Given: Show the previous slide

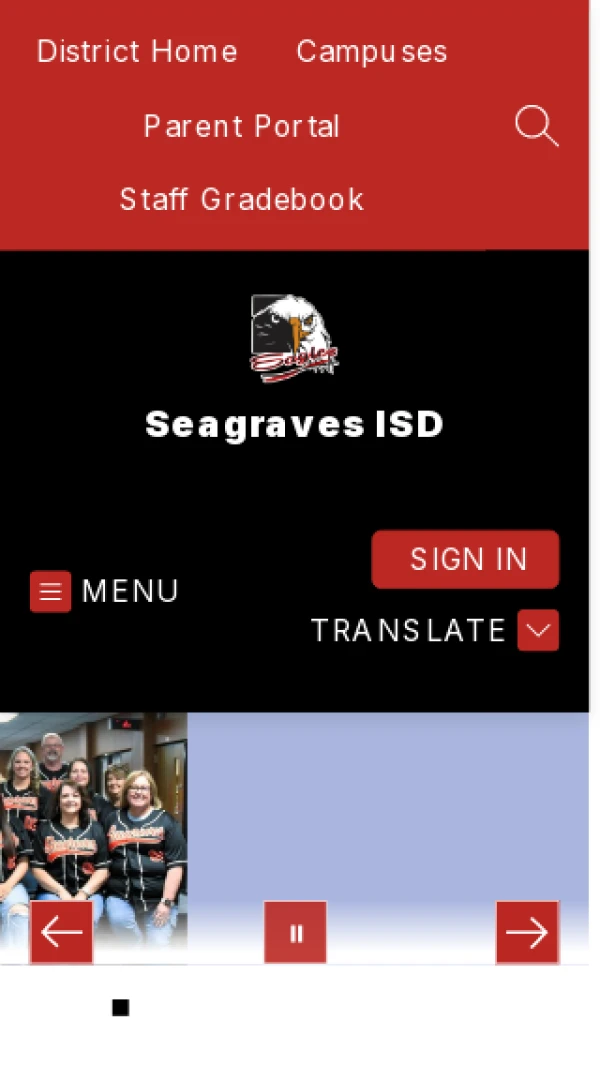Looking at the screenshot, I should coord(62,932).
